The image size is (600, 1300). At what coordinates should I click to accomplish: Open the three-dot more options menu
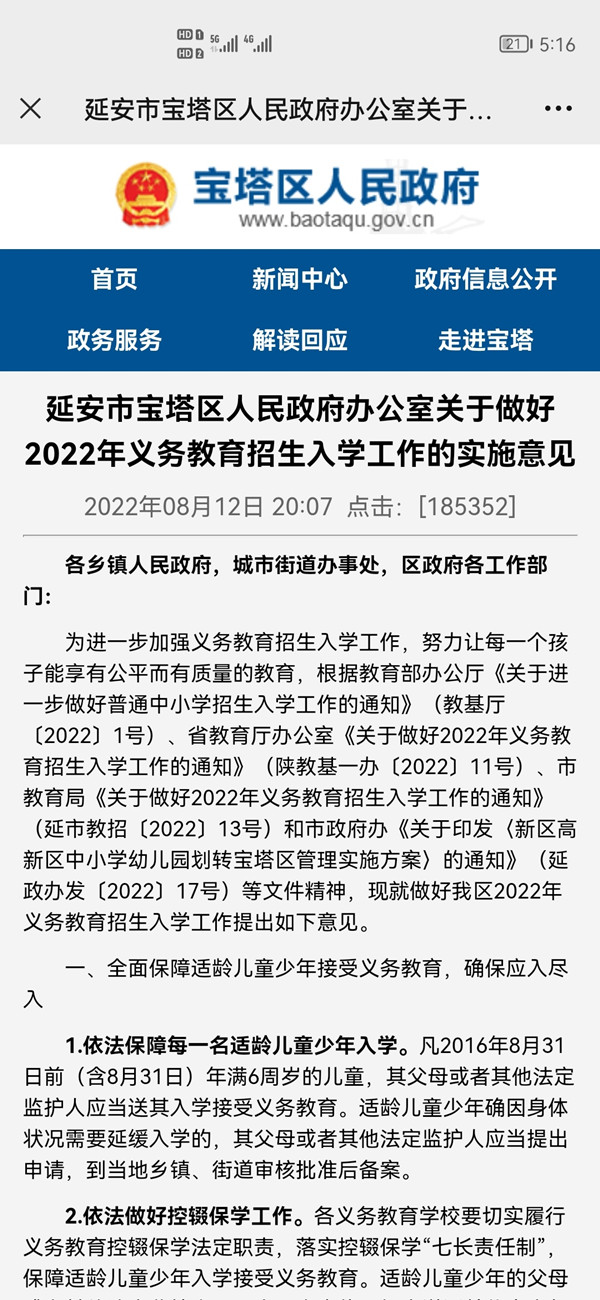point(558,108)
